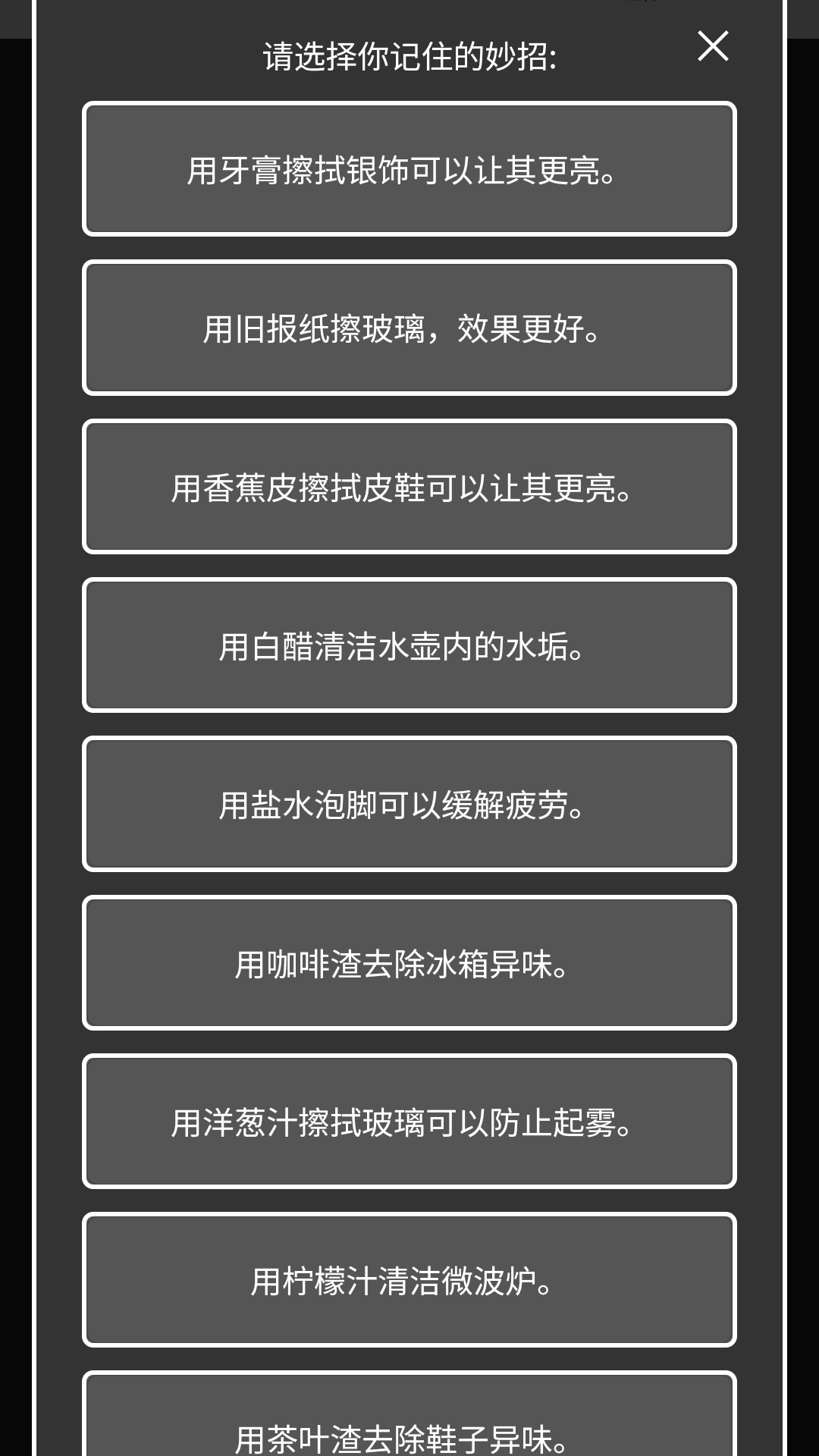Select the onion juice anti-fog glass tip
The image size is (819, 1456).
(x=409, y=1122)
